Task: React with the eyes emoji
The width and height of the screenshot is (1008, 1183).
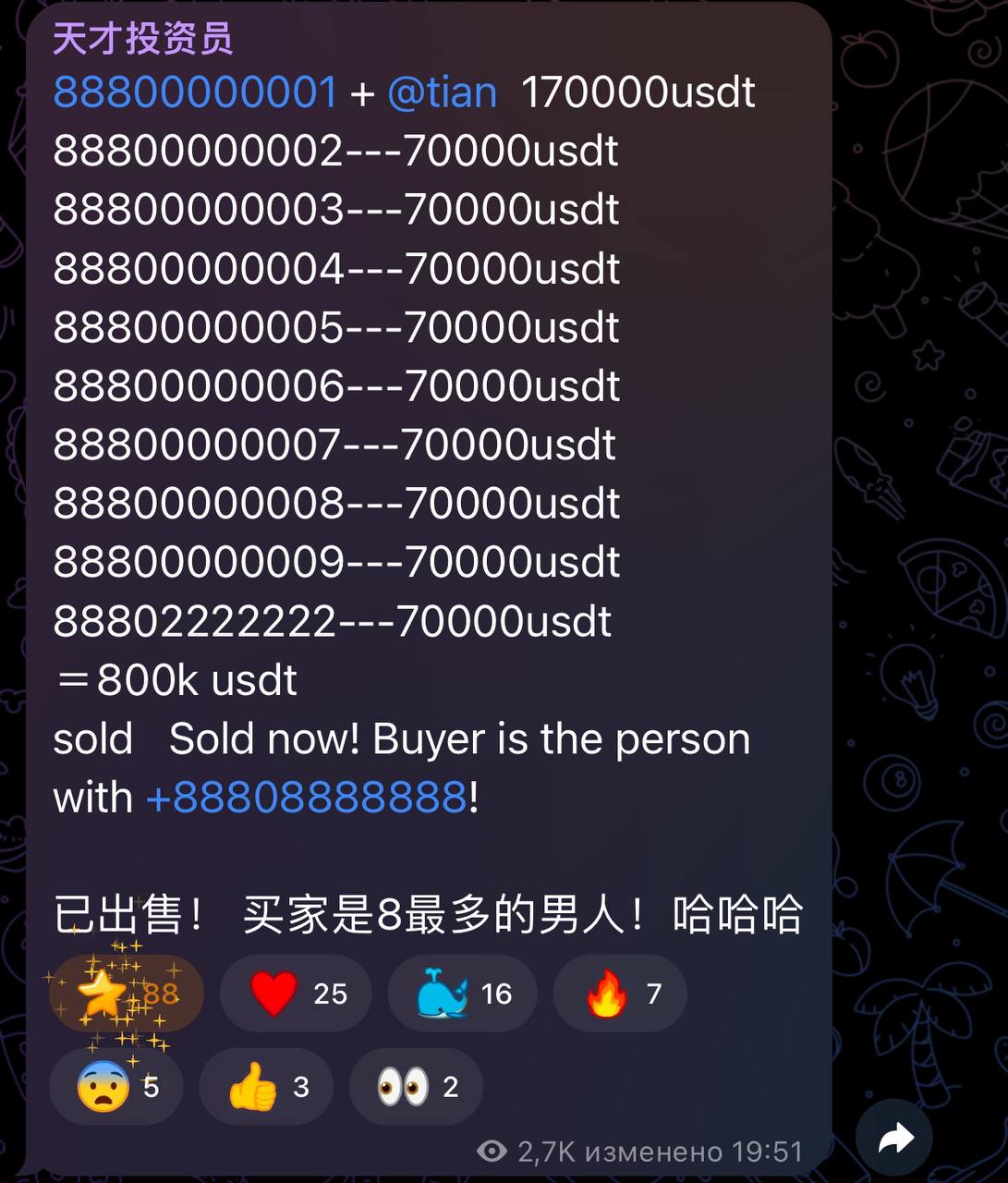Action: [x=416, y=1087]
